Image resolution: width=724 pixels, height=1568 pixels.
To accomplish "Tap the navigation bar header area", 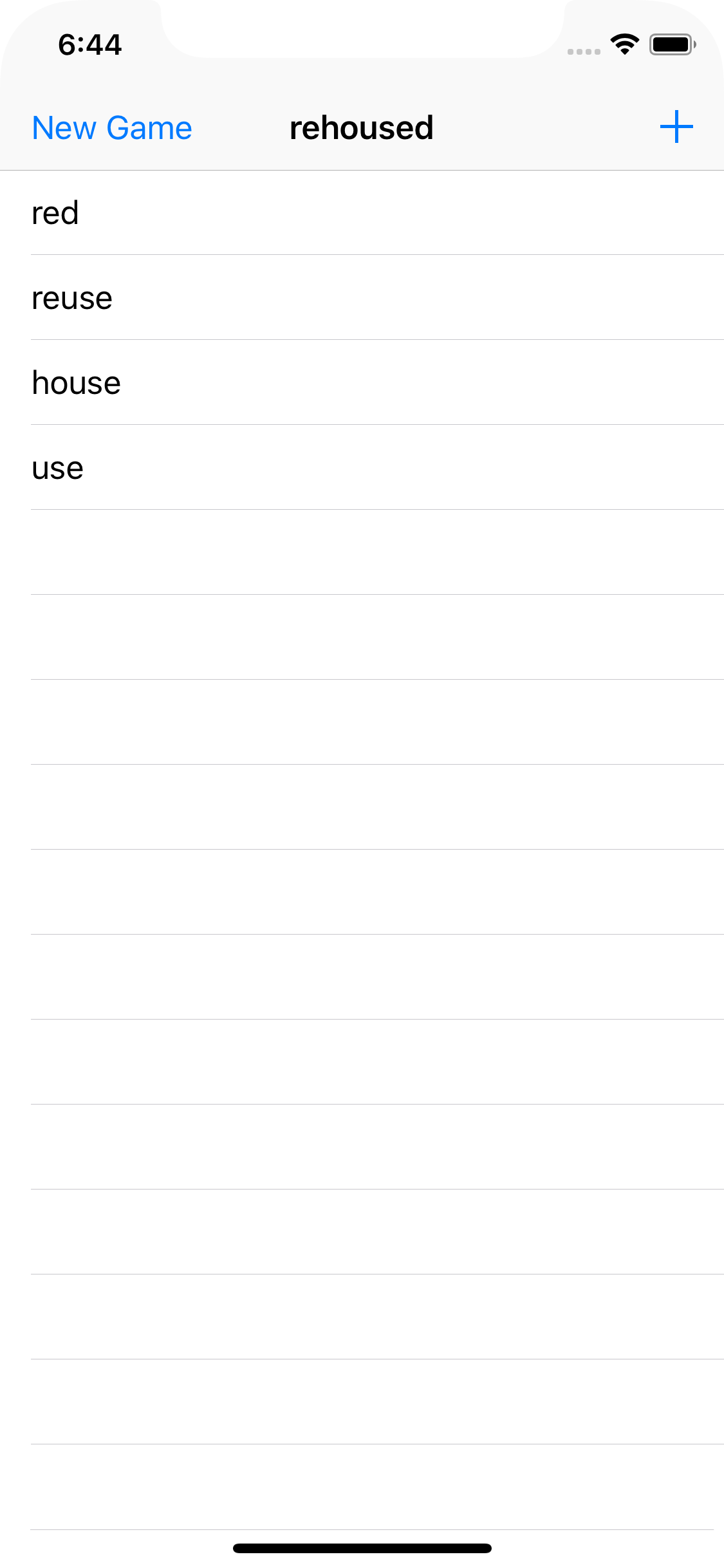I will 362,127.
